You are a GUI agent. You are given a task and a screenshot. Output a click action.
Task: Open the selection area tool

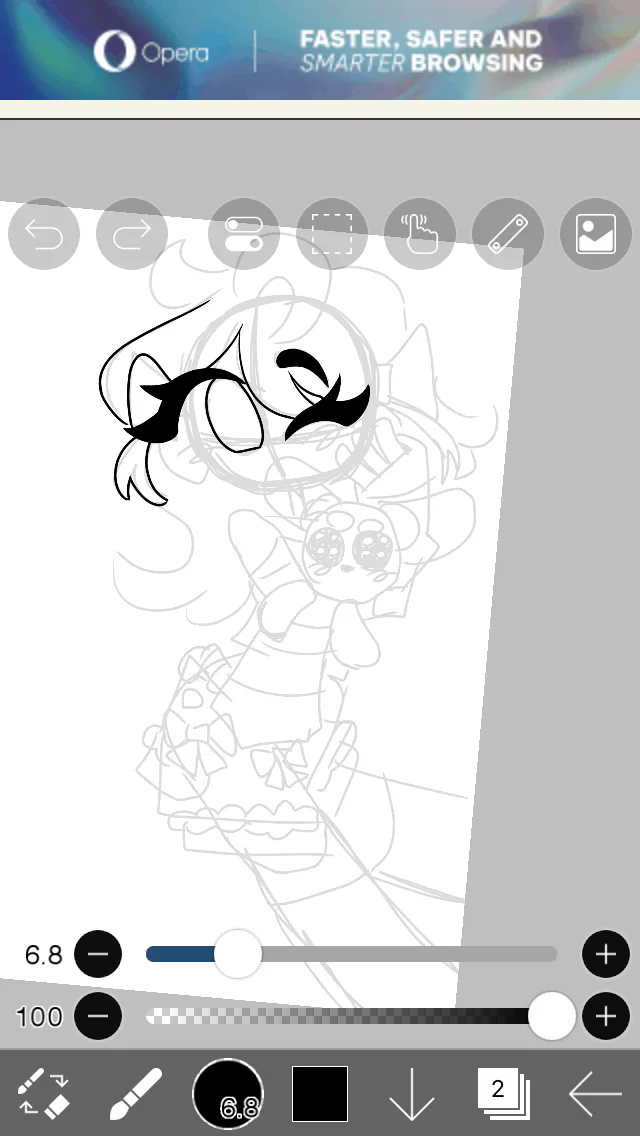click(332, 234)
